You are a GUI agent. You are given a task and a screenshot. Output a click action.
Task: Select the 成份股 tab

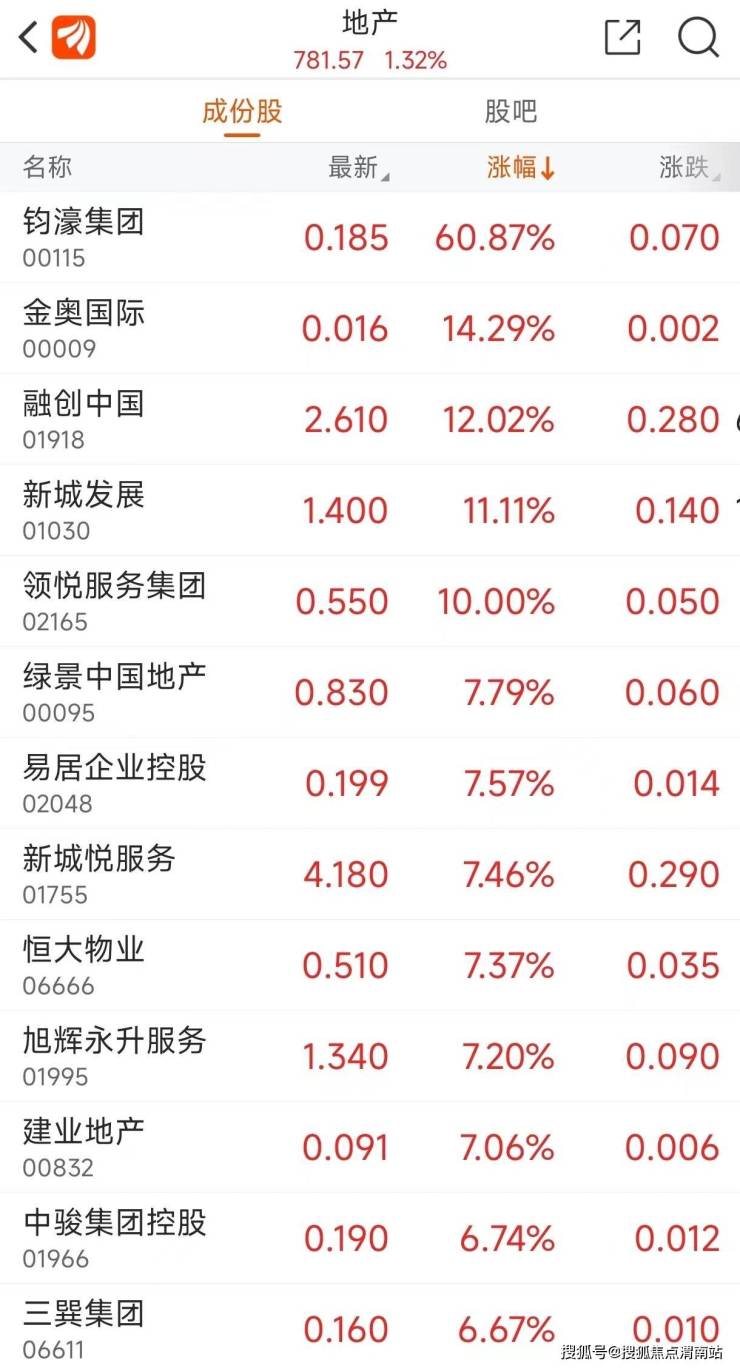[x=242, y=111]
